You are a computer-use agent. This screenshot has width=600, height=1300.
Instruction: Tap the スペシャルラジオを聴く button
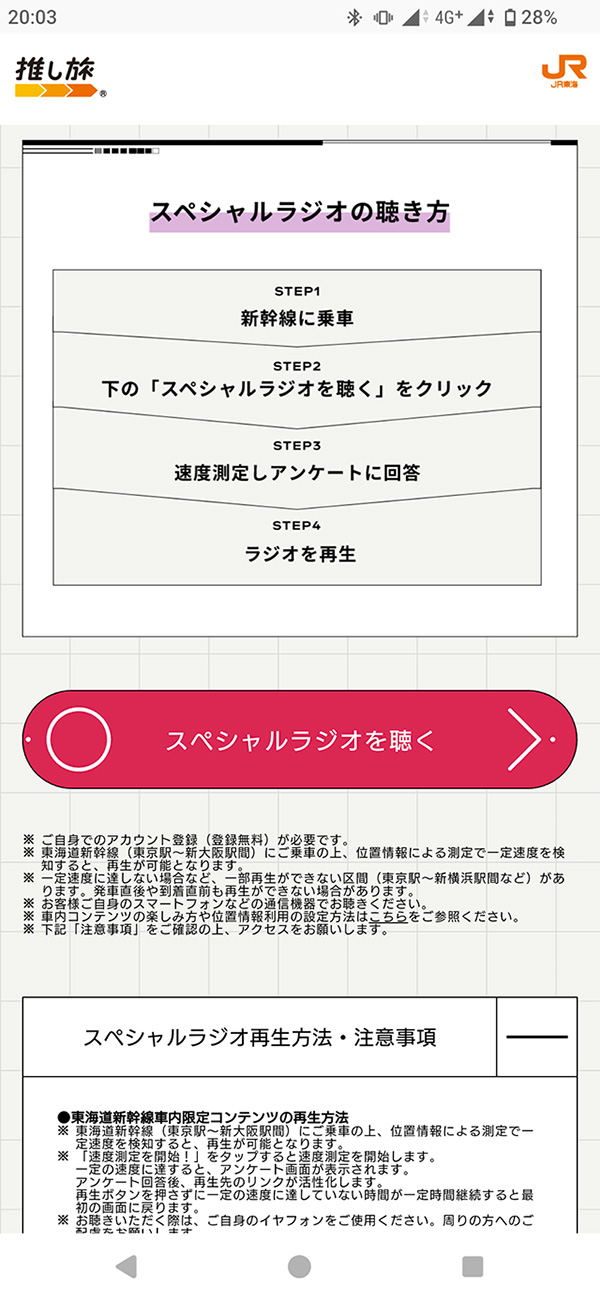tap(300, 740)
